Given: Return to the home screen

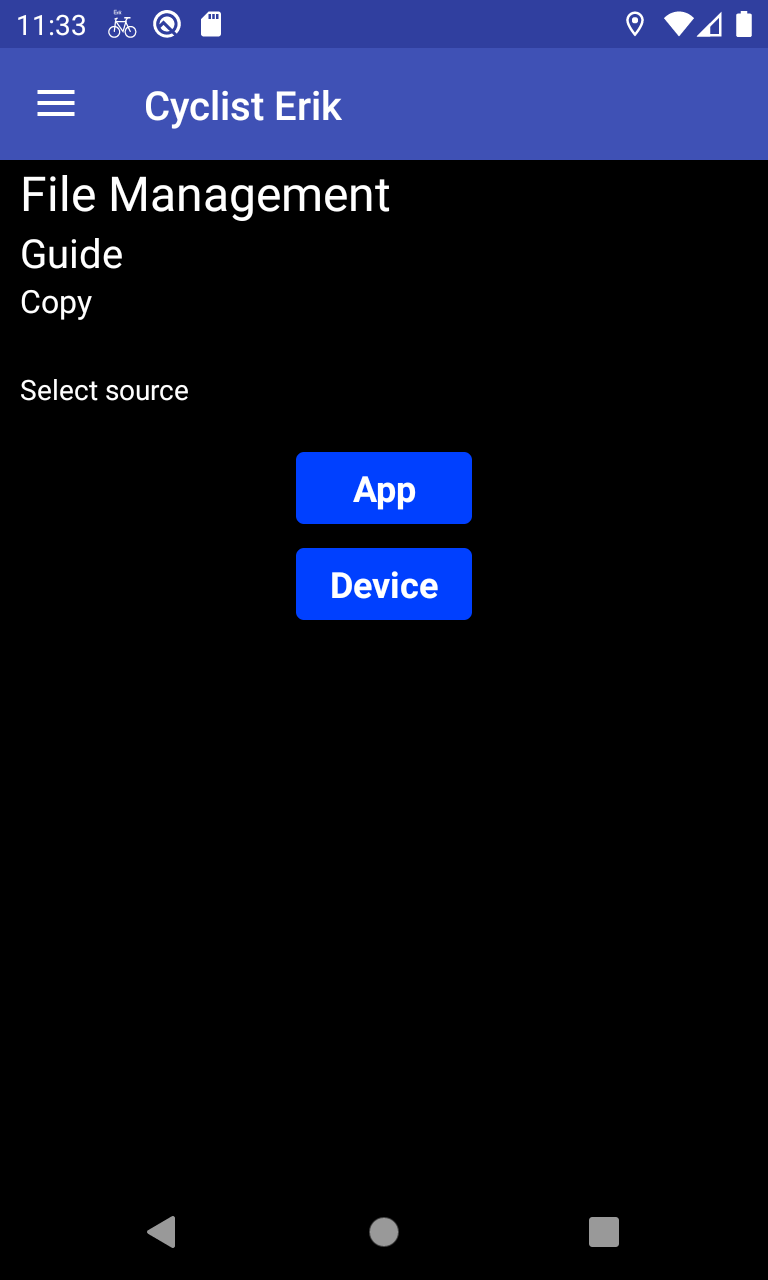Looking at the screenshot, I should [x=384, y=1232].
